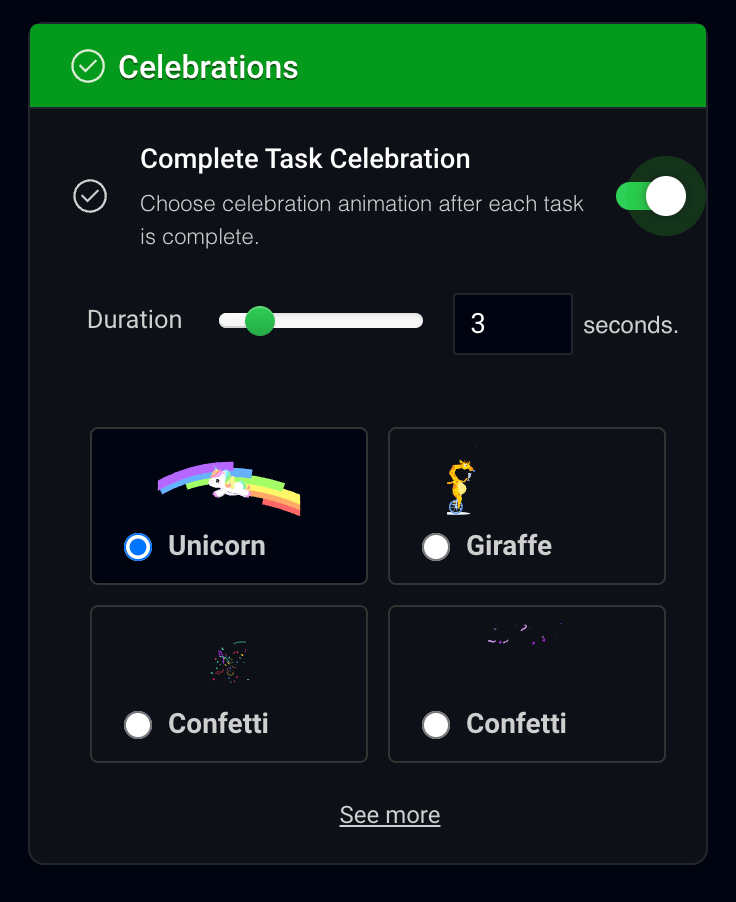736x902 pixels.
Task: Click the unicorn rainbow animation icon
Action: (x=228, y=484)
